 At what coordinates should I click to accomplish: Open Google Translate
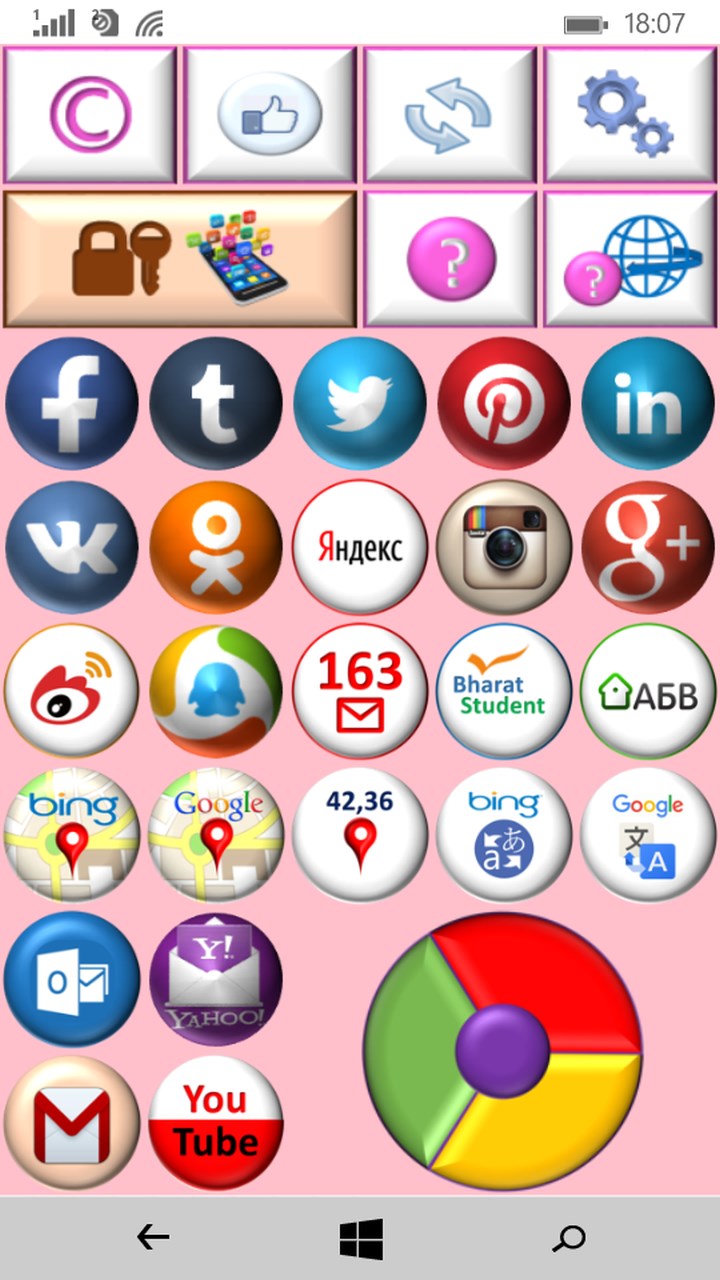[x=648, y=835]
